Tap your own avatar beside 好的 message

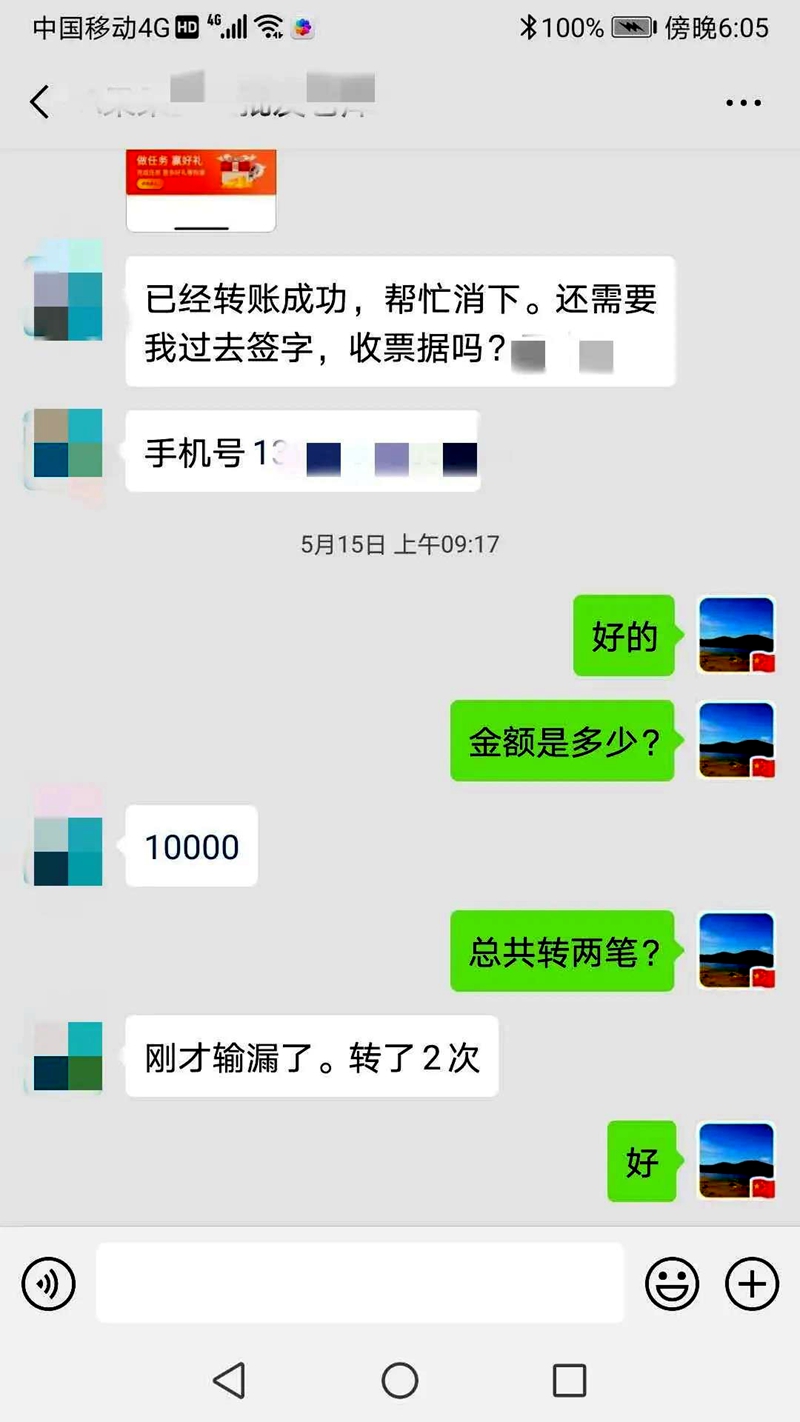[x=736, y=636]
